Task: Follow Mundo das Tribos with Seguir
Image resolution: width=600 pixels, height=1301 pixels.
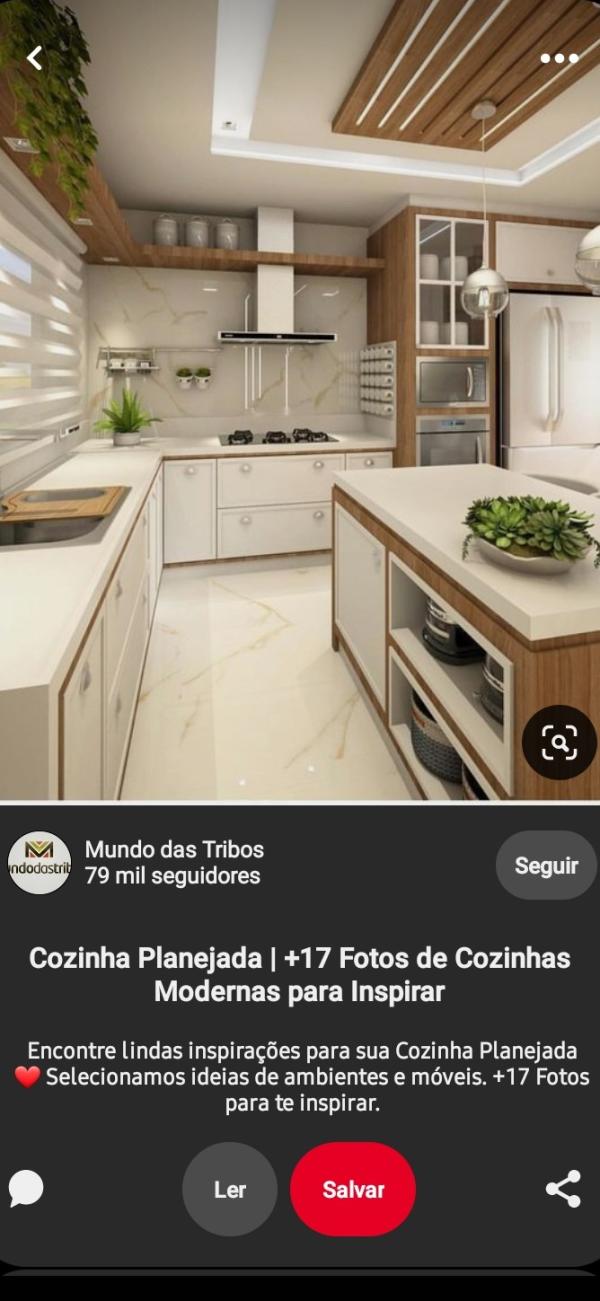Action: pos(546,865)
